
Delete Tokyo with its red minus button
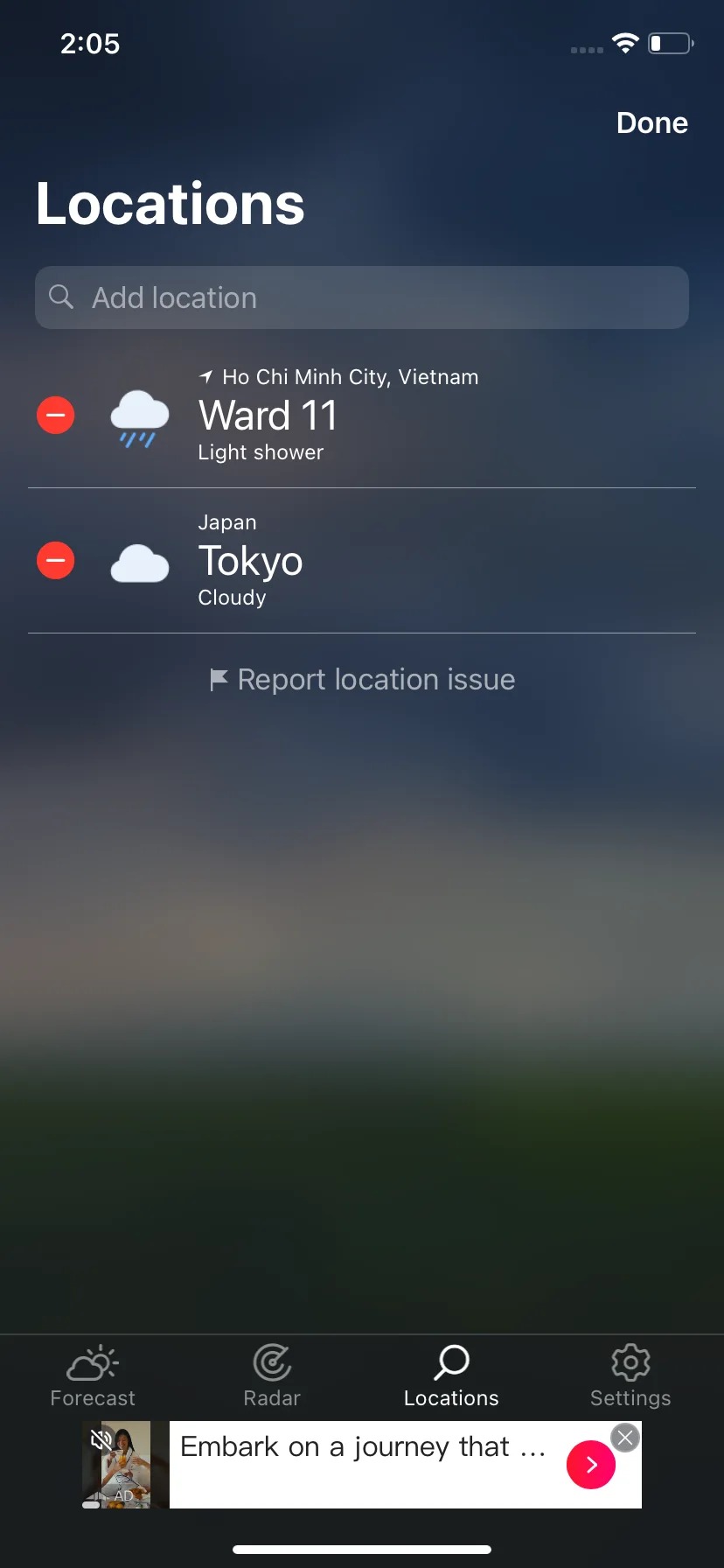(x=56, y=560)
